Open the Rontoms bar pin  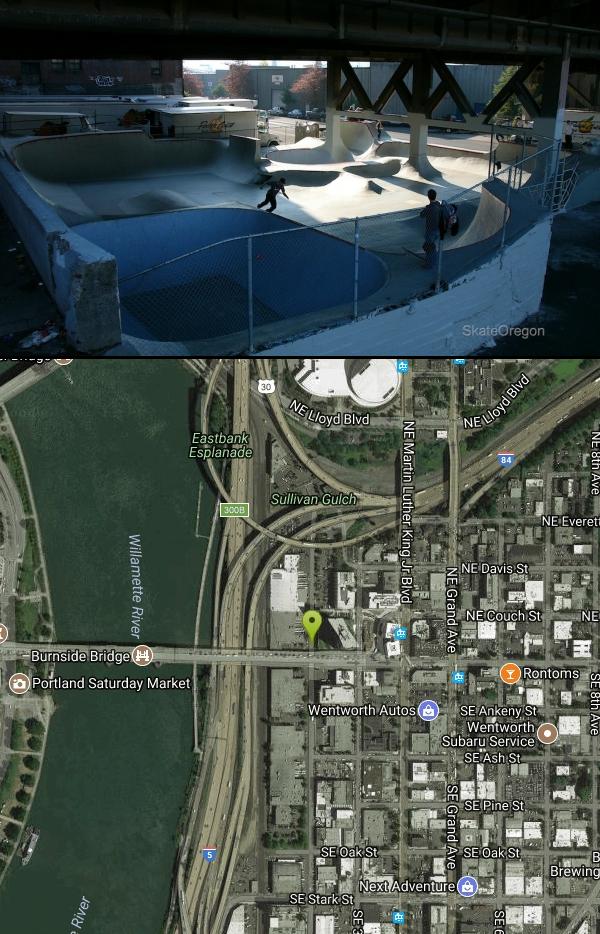(510, 673)
